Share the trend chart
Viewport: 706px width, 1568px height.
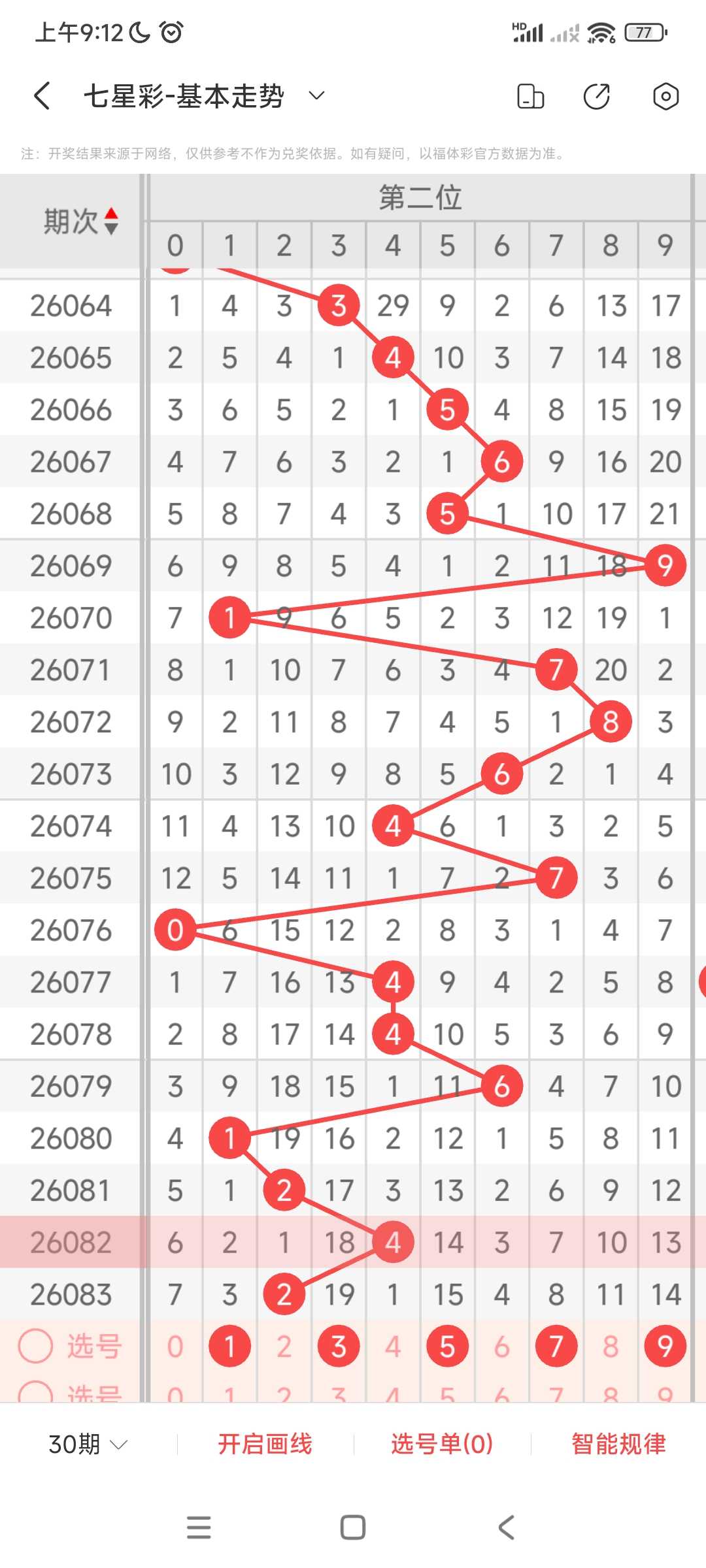click(x=597, y=96)
